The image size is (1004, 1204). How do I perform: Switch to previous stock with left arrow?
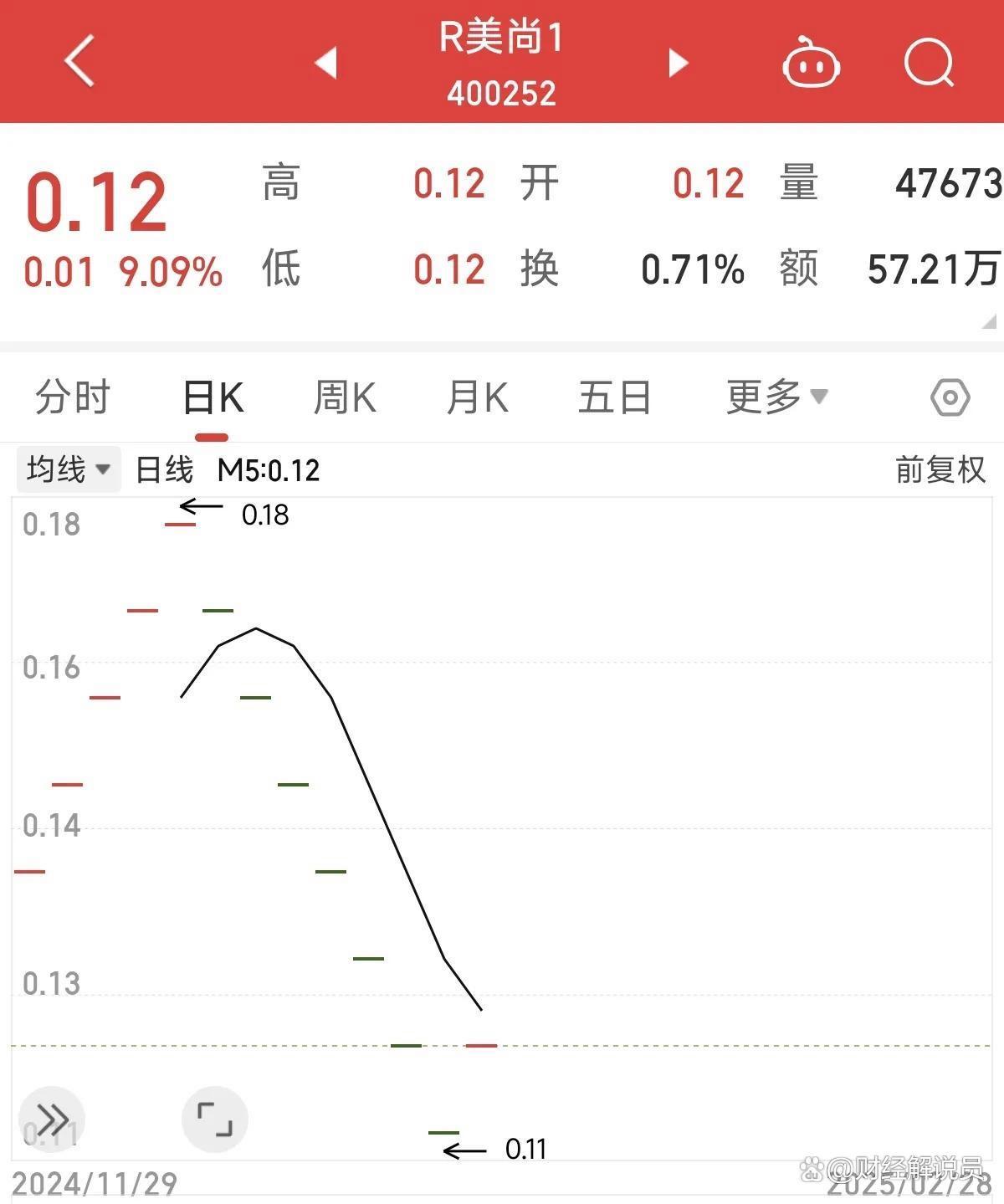pyautogui.click(x=326, y=62)
